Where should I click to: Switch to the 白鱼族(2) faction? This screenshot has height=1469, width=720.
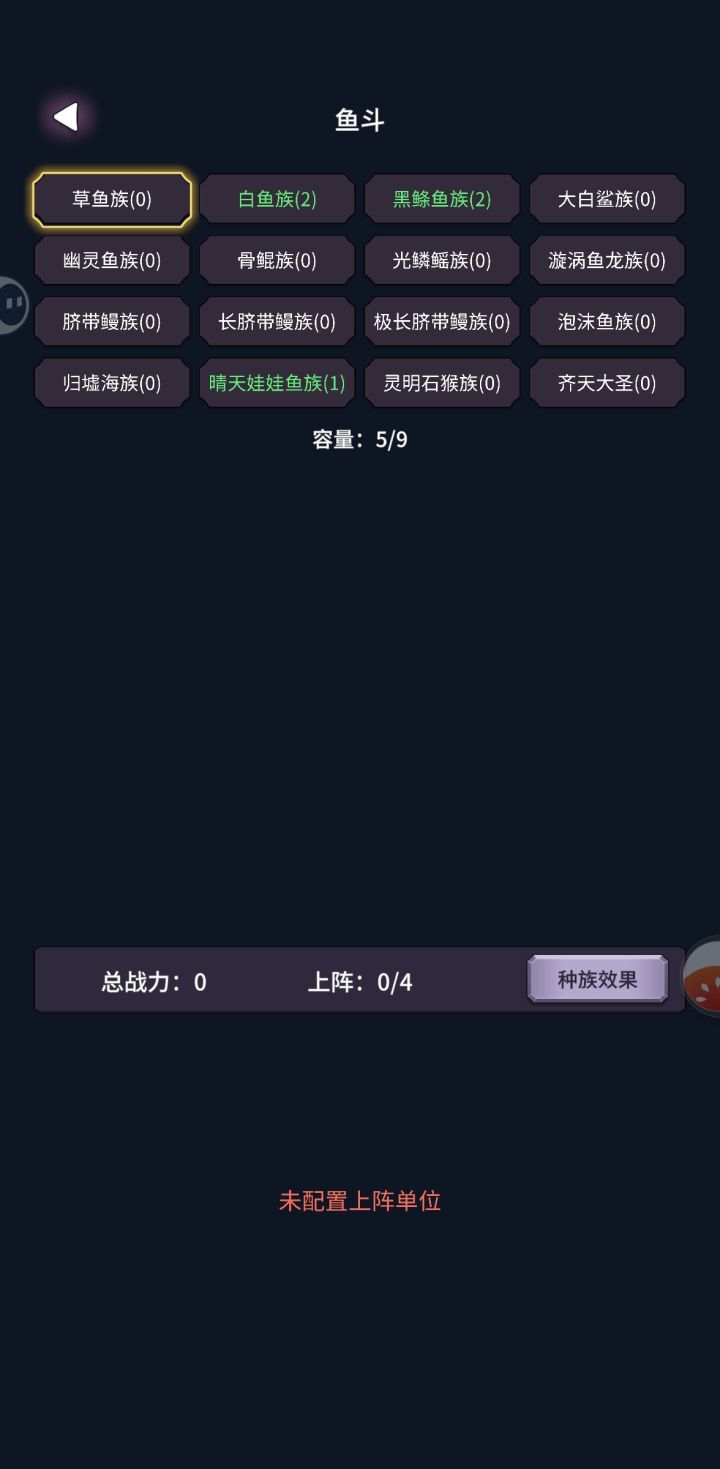click(276, 199)
